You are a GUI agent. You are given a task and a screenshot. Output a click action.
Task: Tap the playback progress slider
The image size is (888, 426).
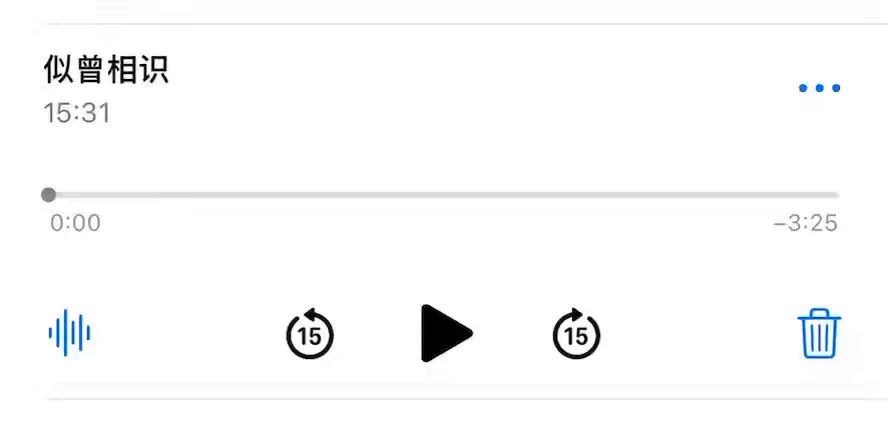(x=443, y=195)
